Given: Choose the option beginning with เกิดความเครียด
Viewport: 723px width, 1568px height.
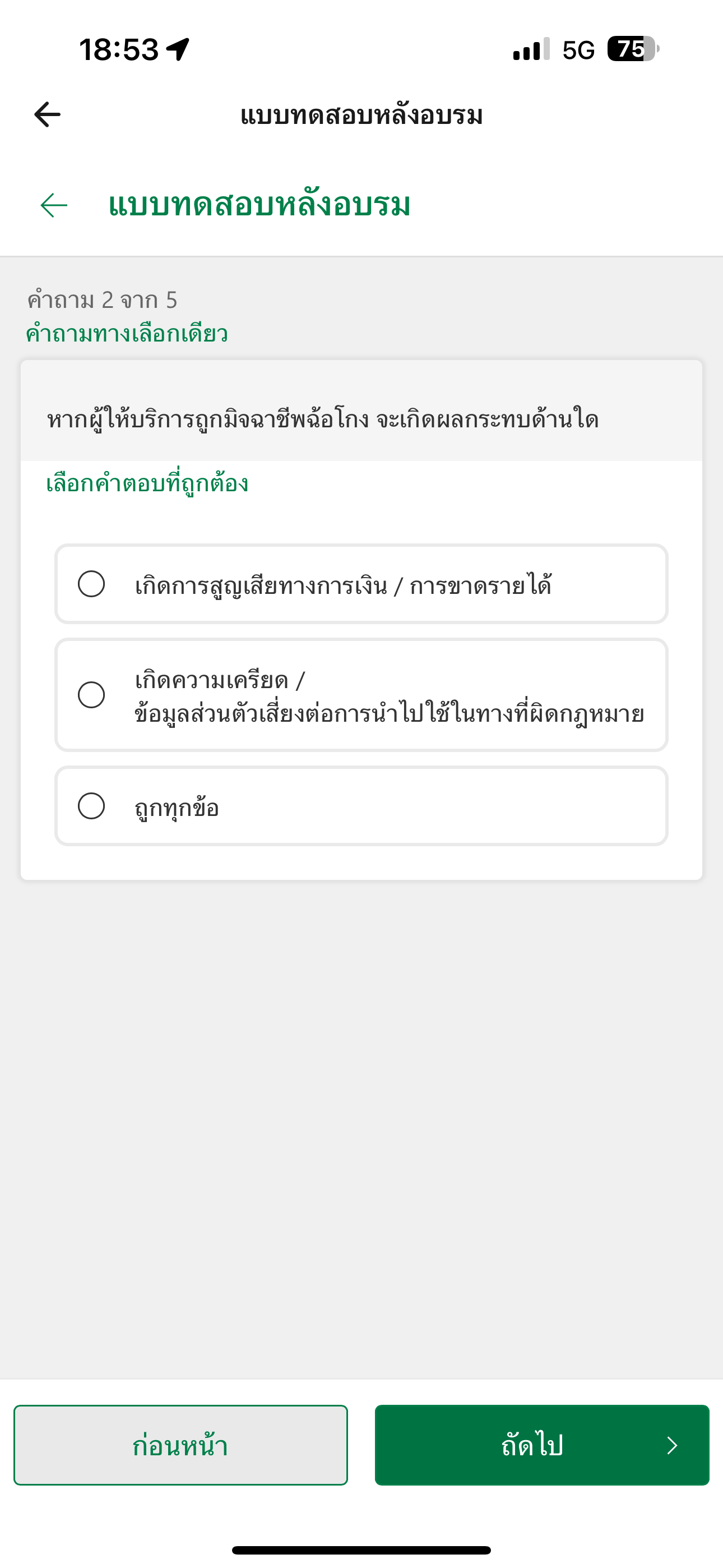Looking at the screenshot, I should 361,695.
